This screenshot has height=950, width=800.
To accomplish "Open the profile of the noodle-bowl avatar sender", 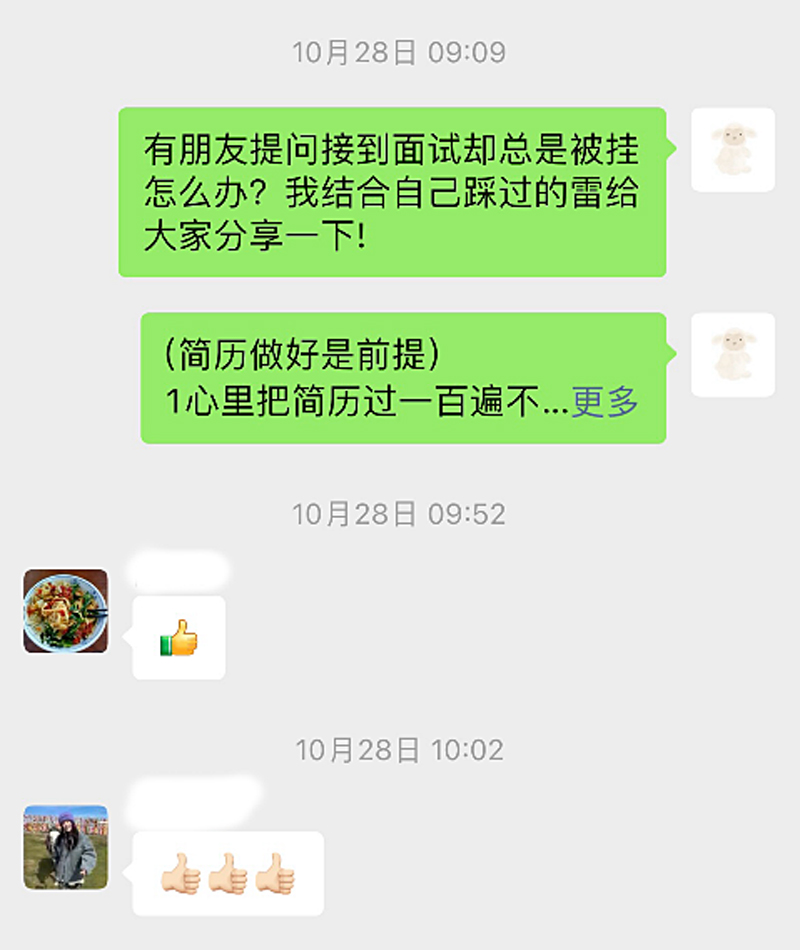I will (65, 611).
